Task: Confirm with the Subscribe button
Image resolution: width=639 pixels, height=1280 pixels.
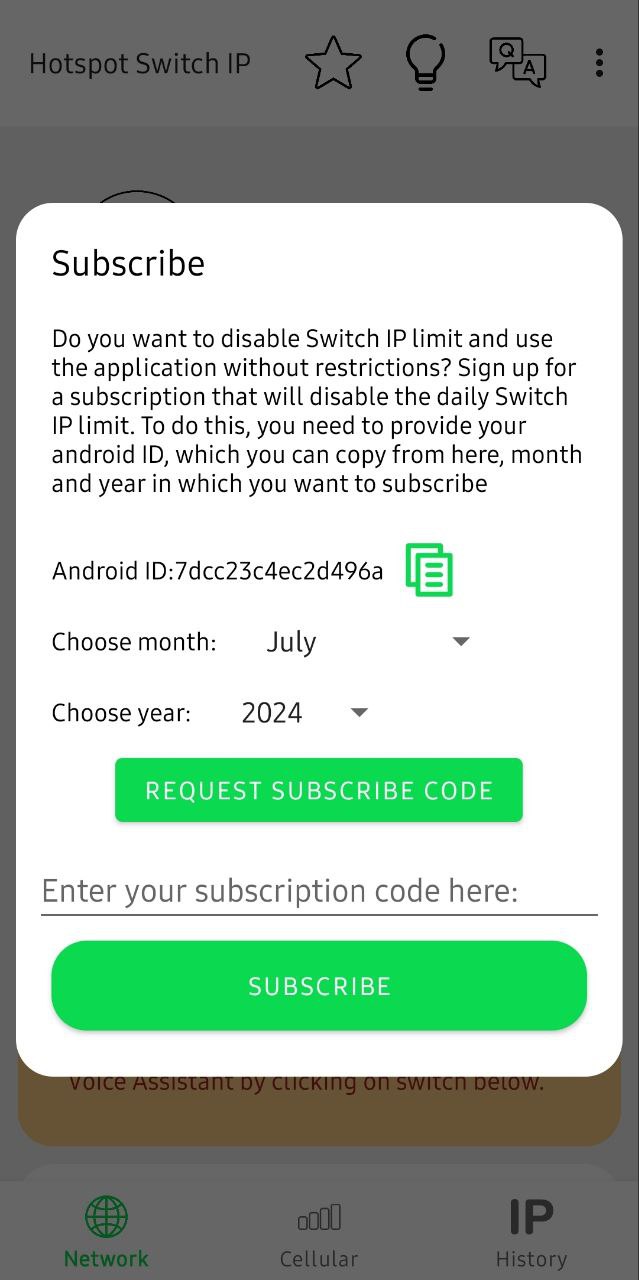Action: pyautogui.click(x=319, y=986)
